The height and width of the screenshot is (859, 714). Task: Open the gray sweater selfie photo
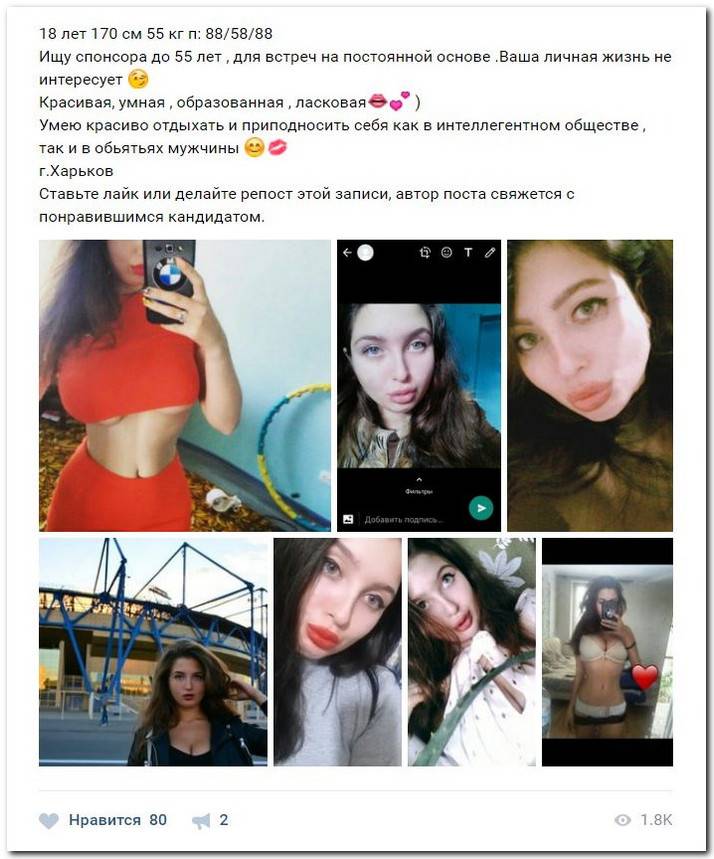coord(337,652)
